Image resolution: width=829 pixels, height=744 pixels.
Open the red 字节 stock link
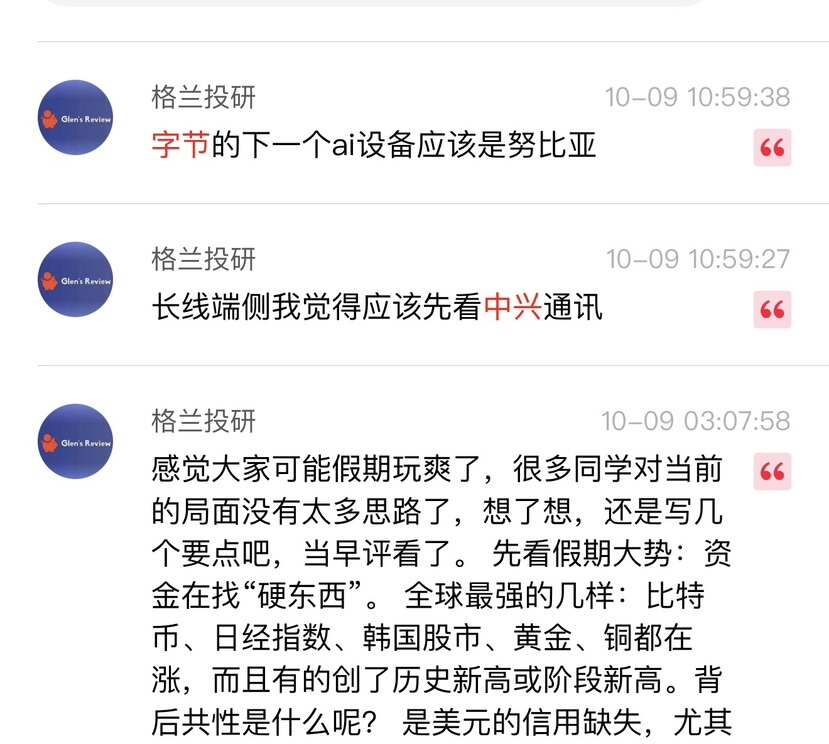(180, 146)
